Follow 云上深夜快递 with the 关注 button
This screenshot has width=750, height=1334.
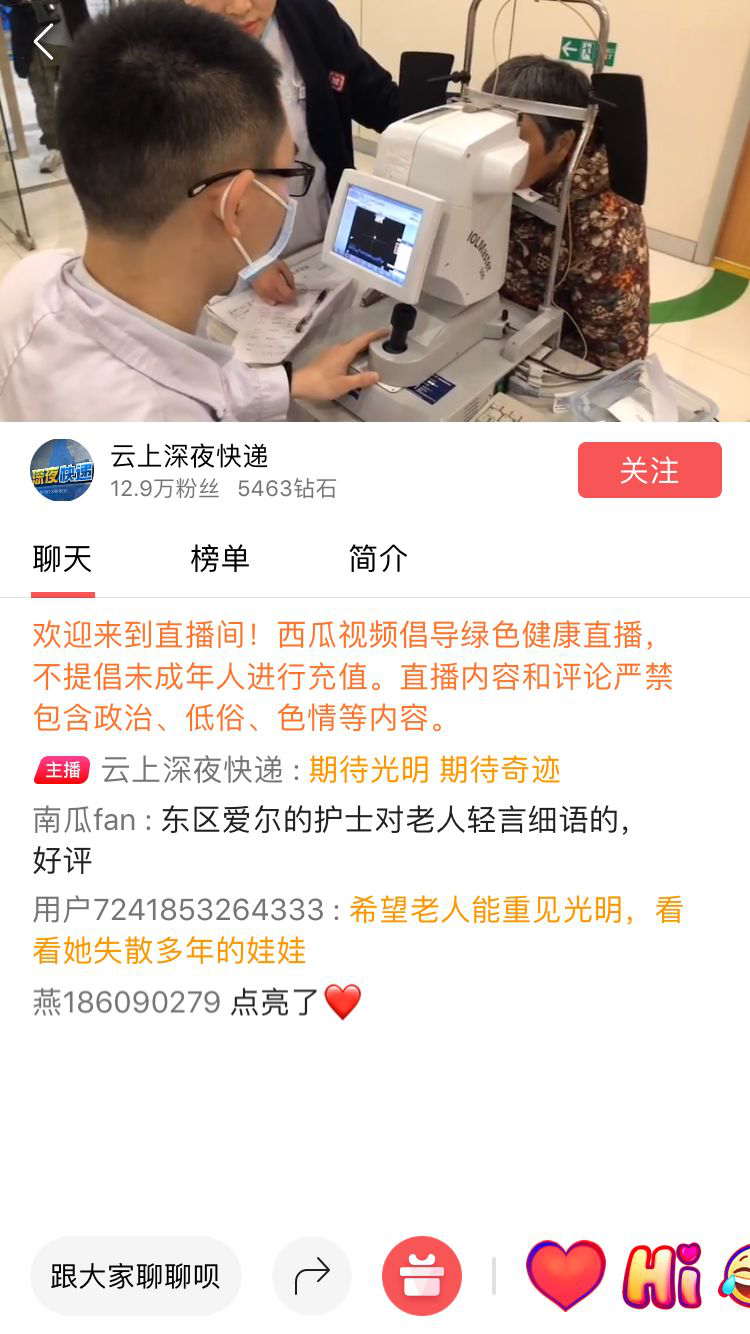pyautogui.click(x=649, y=470)
